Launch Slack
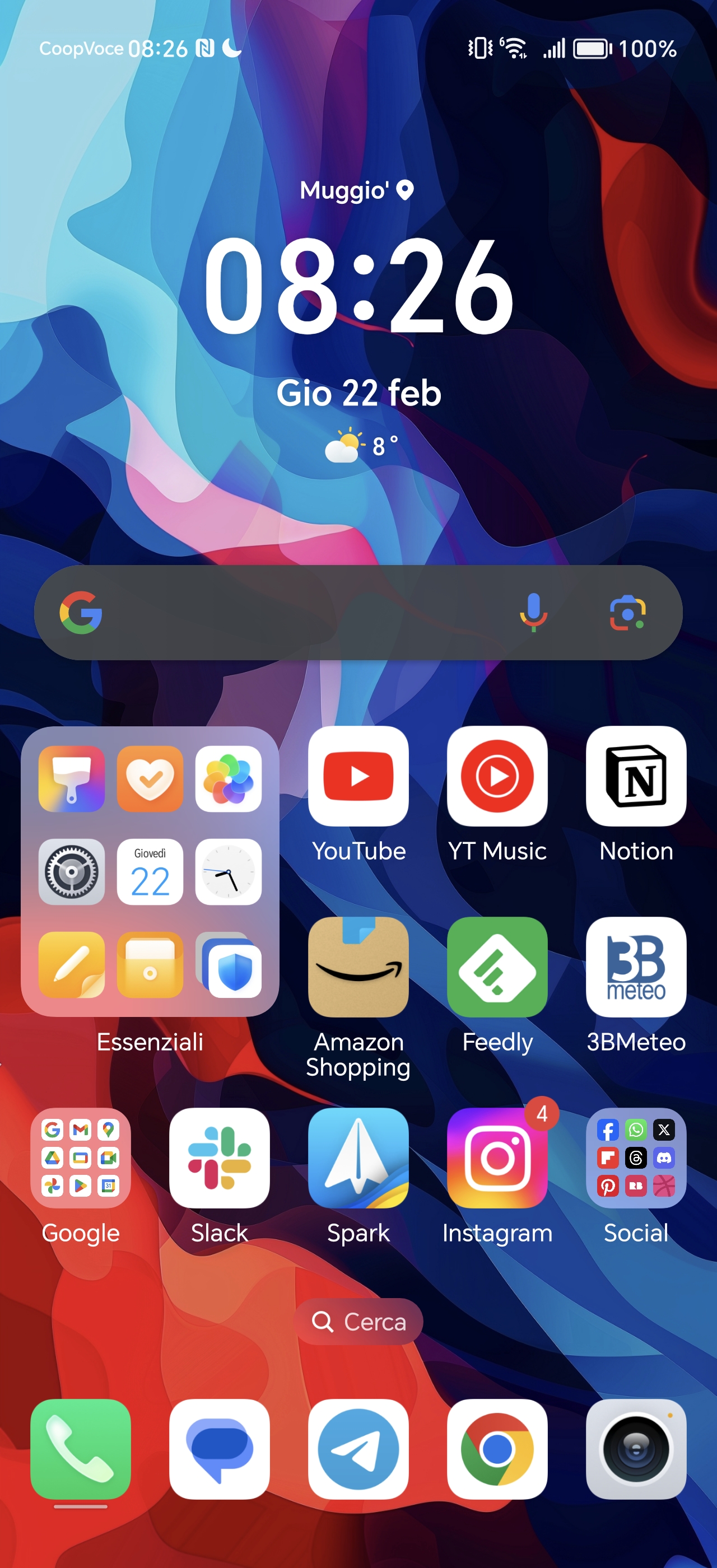Viewport: 717px width, 1568px height. tap(219, 1158)
